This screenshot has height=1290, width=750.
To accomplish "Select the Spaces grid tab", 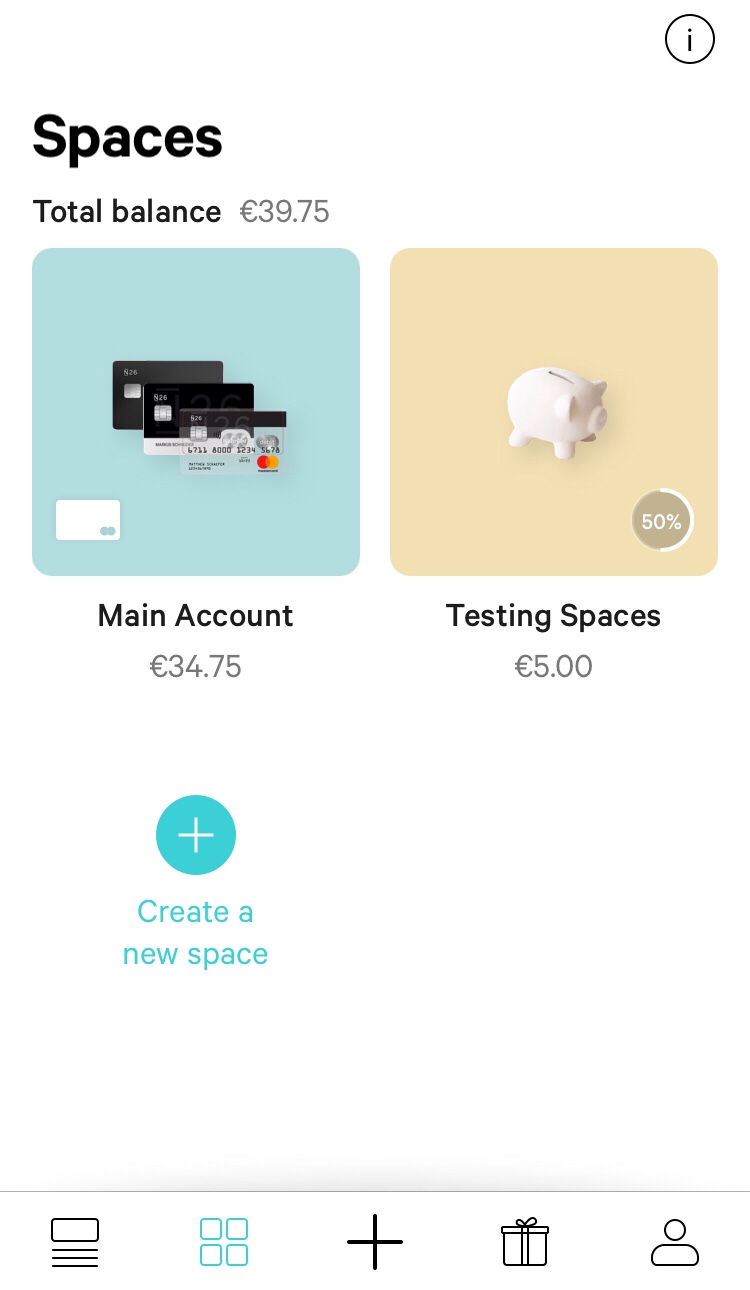I will 224,1242.
